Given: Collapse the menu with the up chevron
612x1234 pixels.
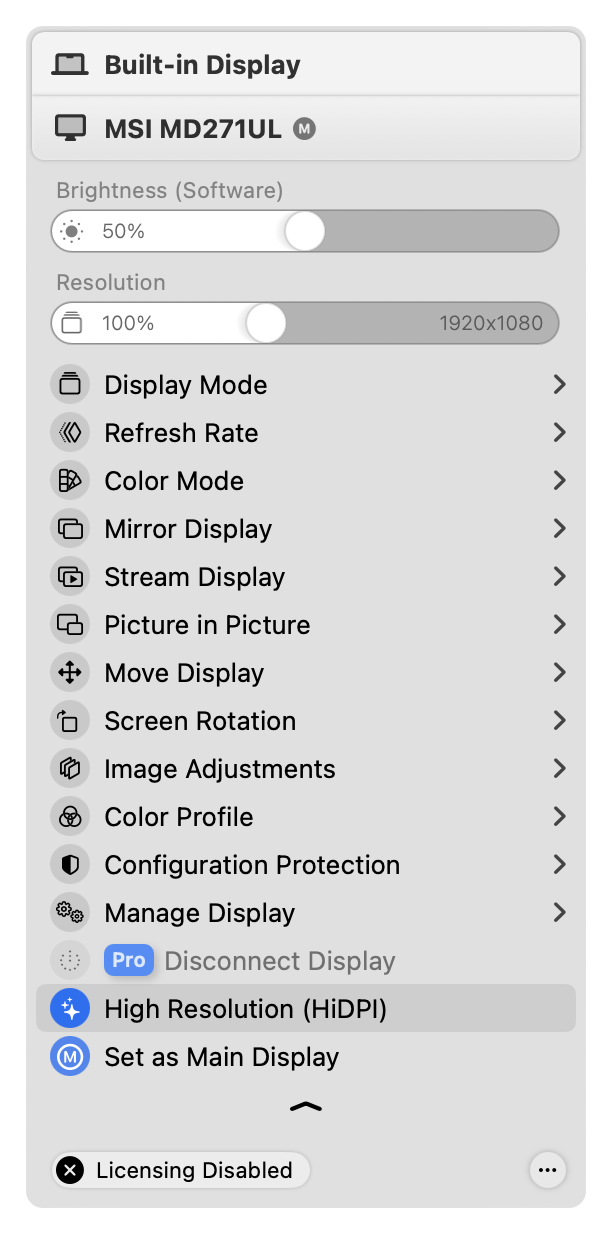Looking at the screenshot, I should pyautogui.click(x=305, y=1107).
